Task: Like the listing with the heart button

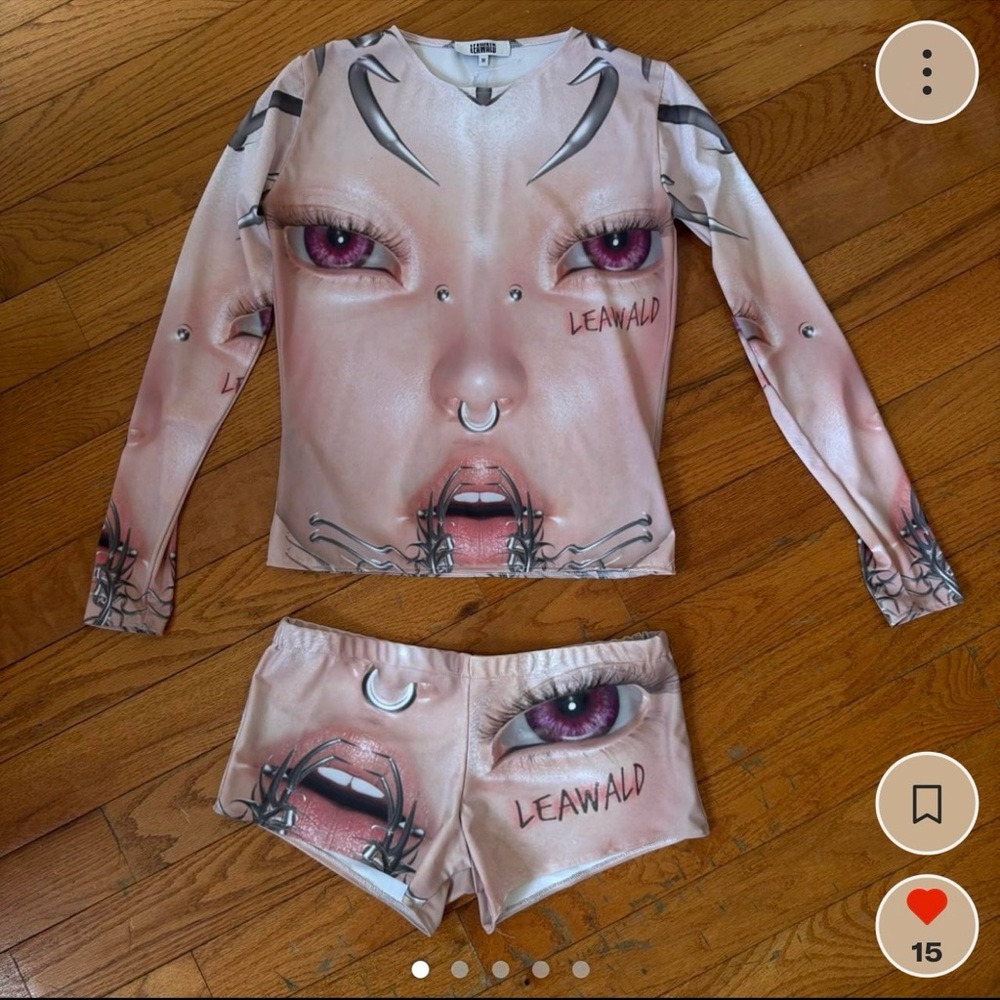Action: pos(926,910)
